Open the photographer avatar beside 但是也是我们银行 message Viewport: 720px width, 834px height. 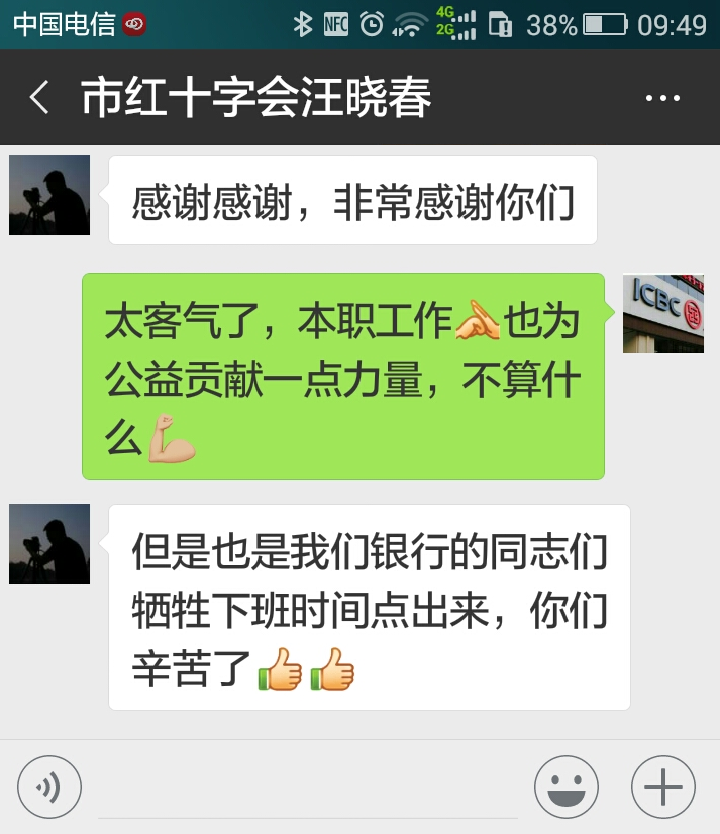(49, 544)
